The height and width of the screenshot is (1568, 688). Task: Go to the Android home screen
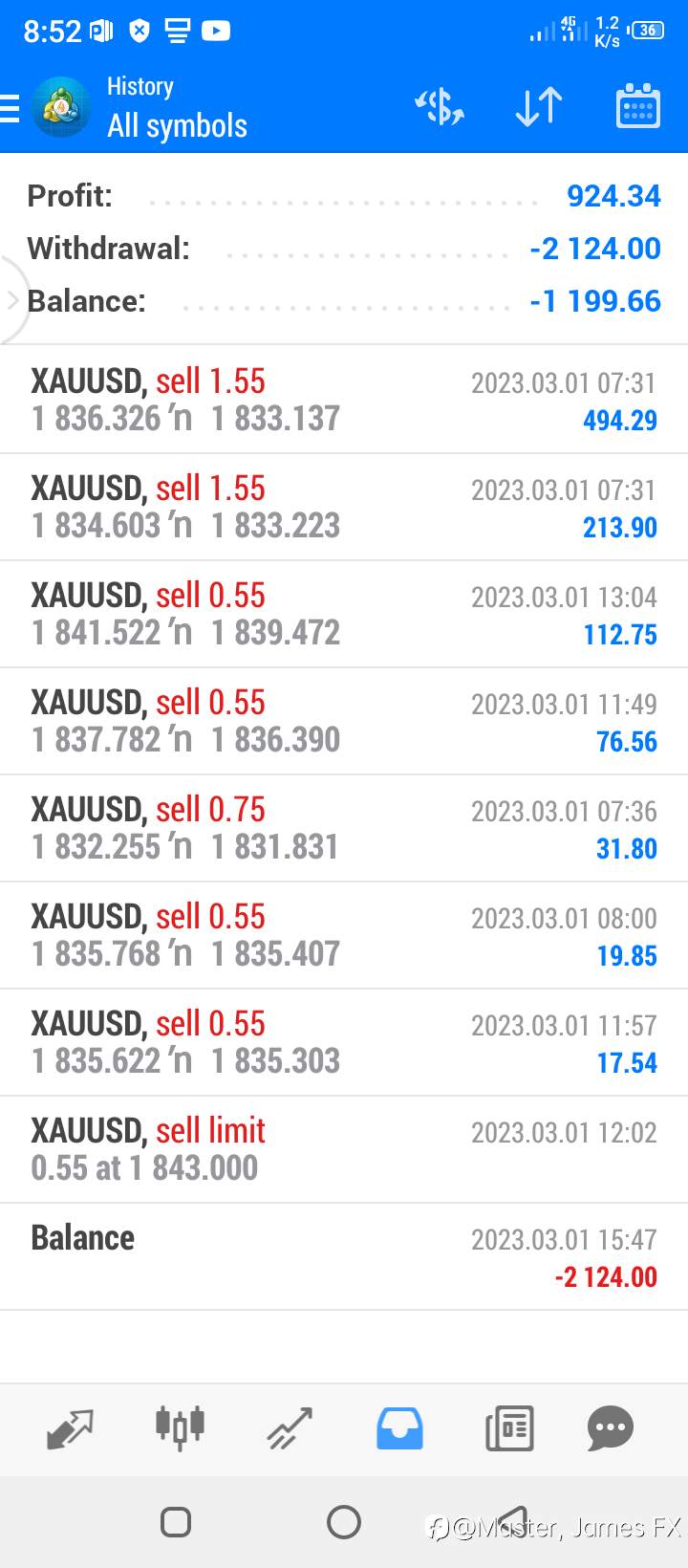[344, 1521]
